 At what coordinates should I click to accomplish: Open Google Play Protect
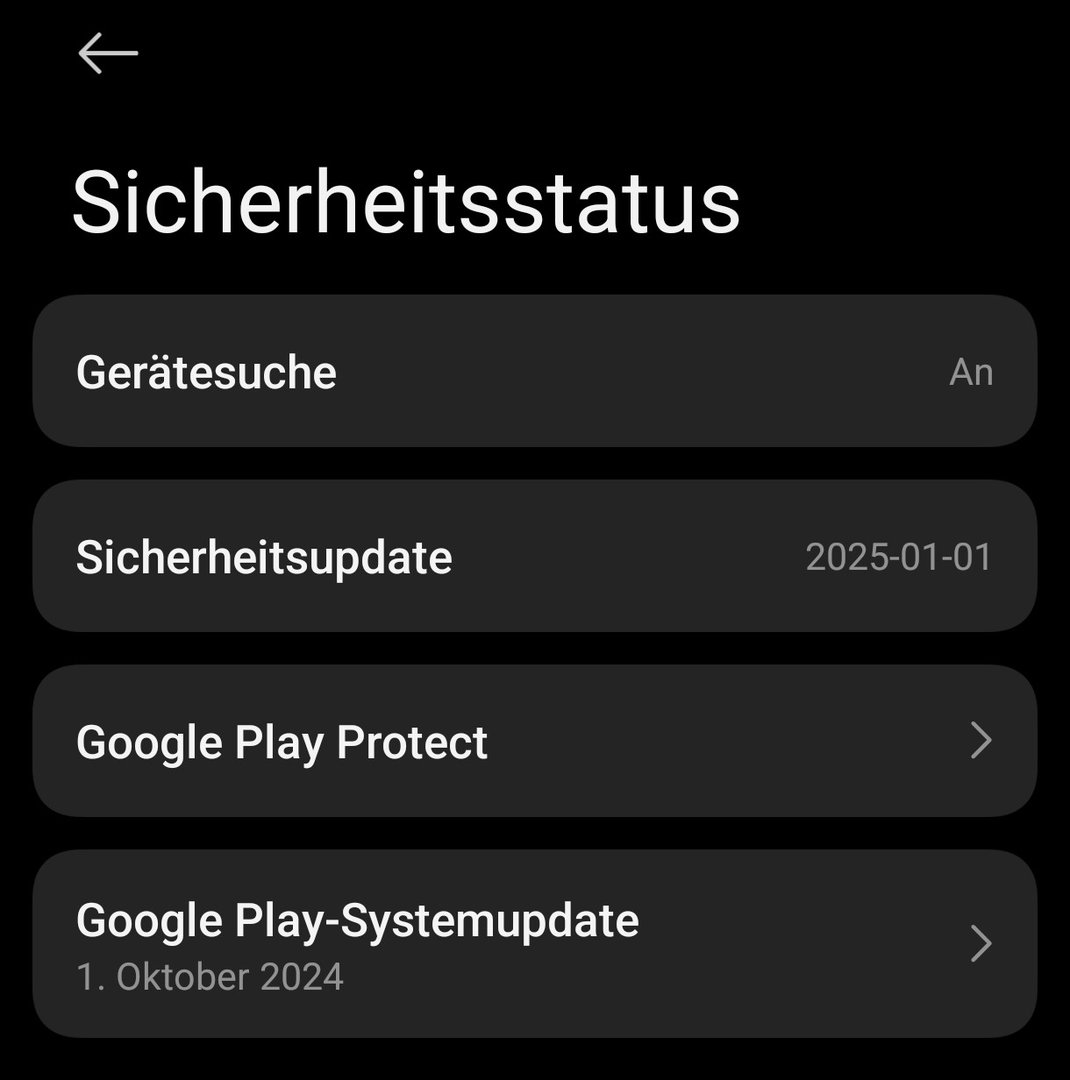(534, 741)
